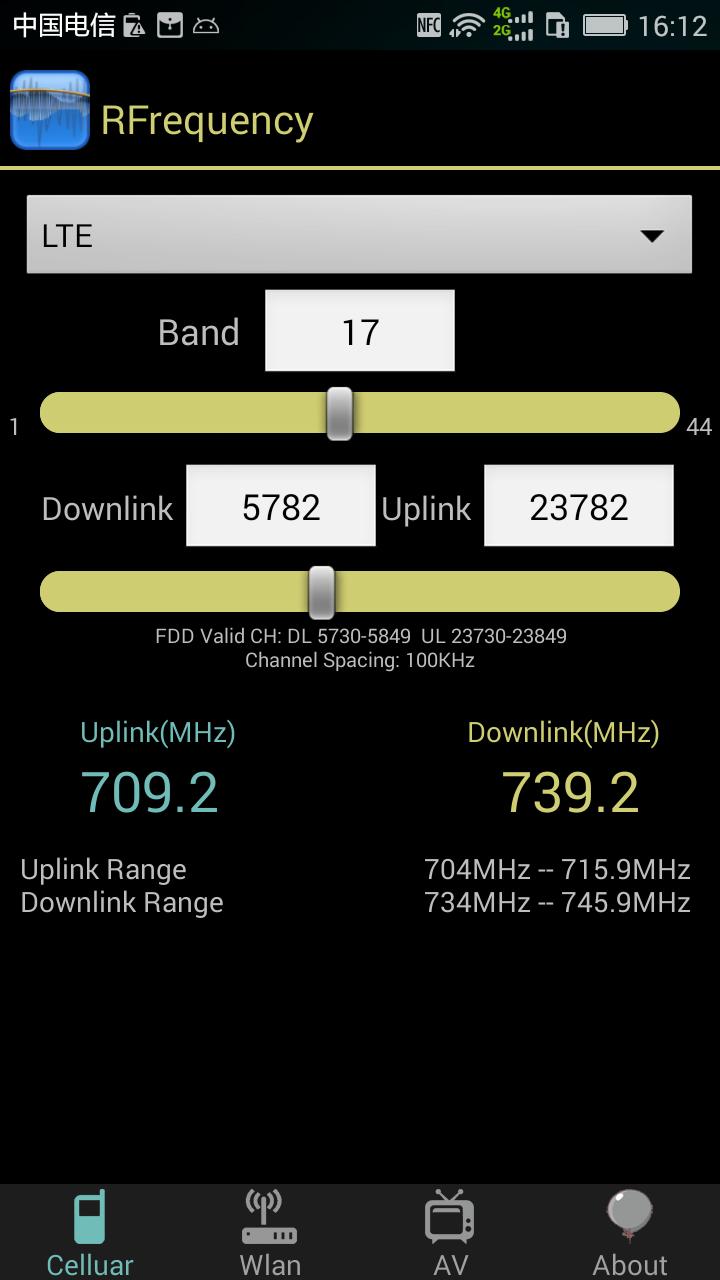Viewport: 720px width, 1280px height.
Task: Select the Downlink channel input field
Action: coord(280,505)
